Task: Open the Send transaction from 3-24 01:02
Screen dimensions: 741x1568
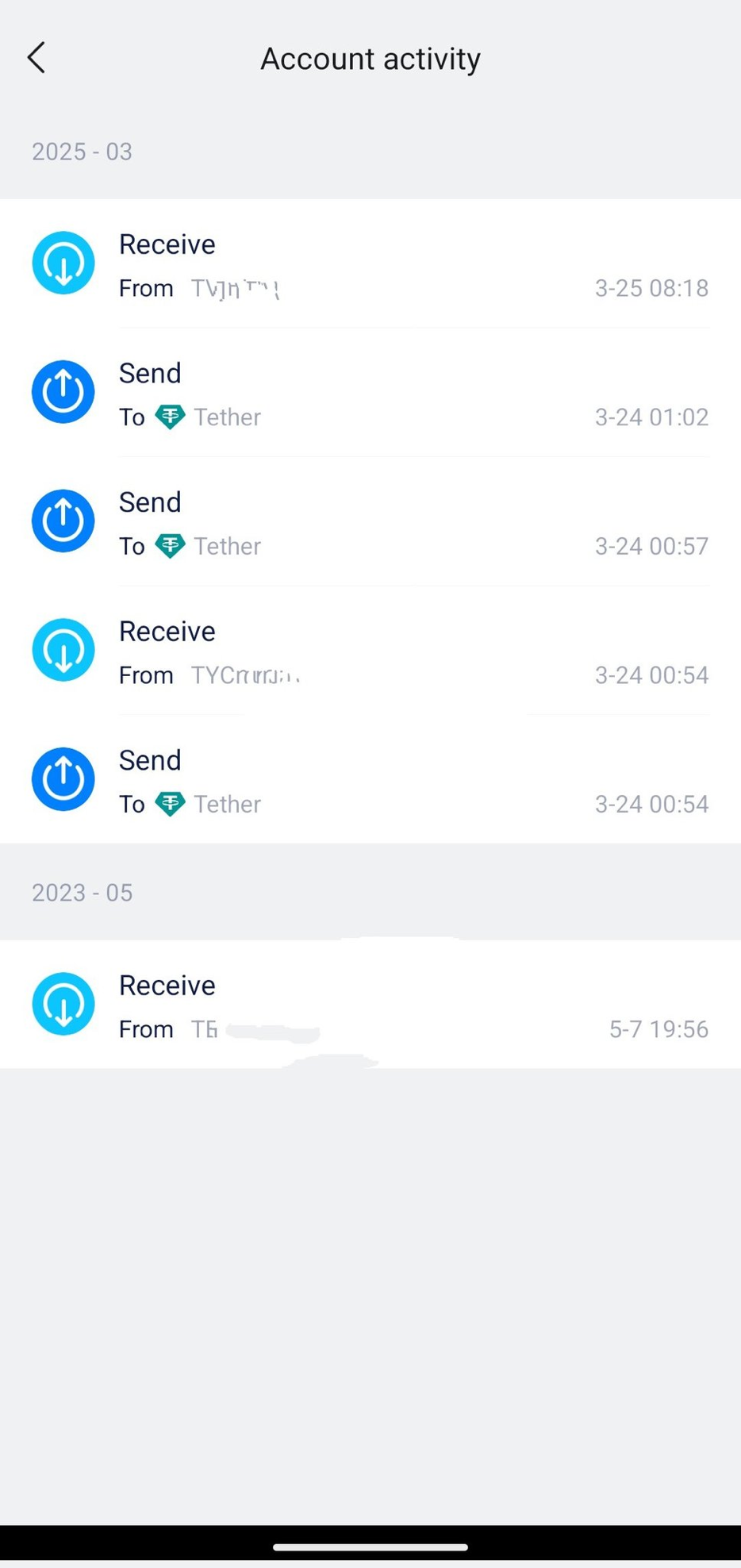Action: (370, 391)
